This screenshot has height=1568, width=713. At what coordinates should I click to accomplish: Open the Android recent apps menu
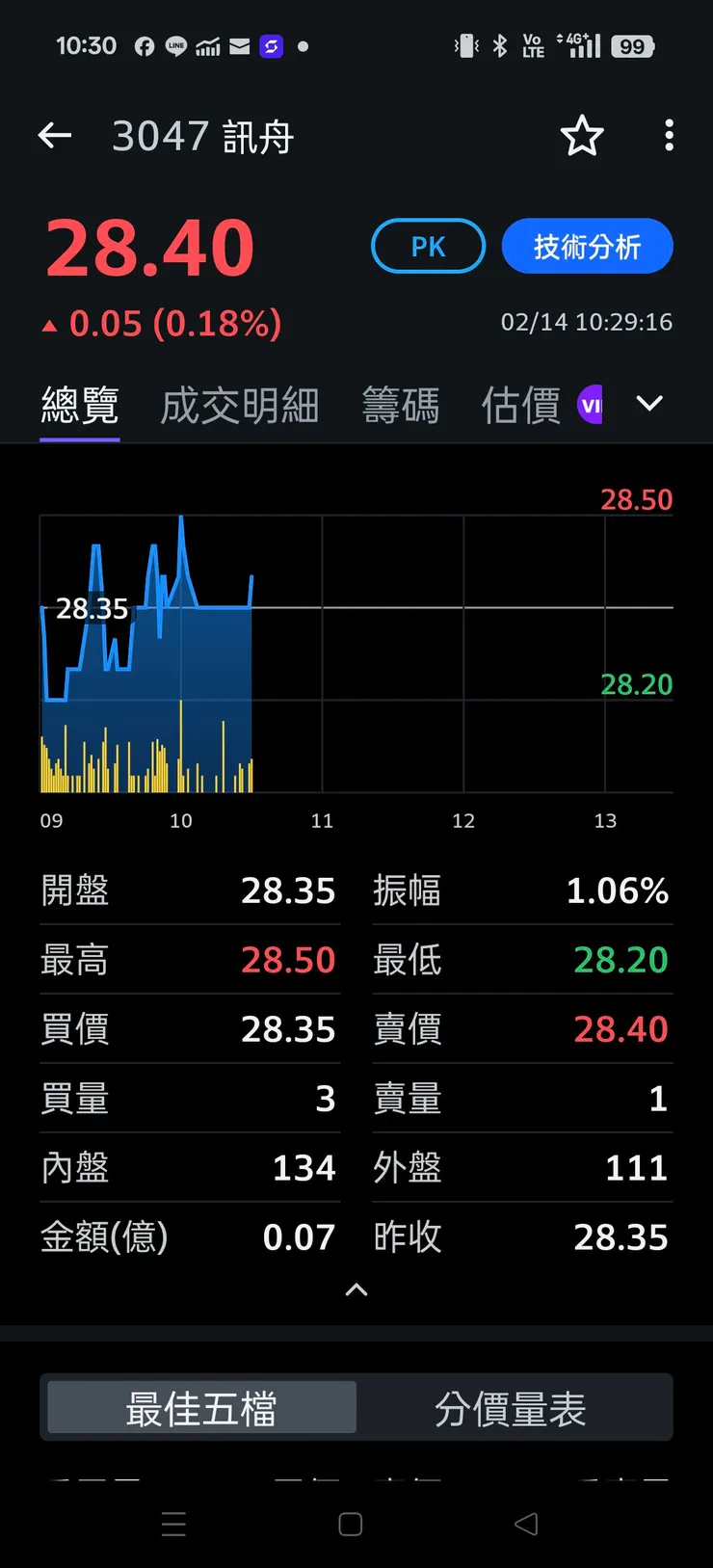[x=173, y=1526]
